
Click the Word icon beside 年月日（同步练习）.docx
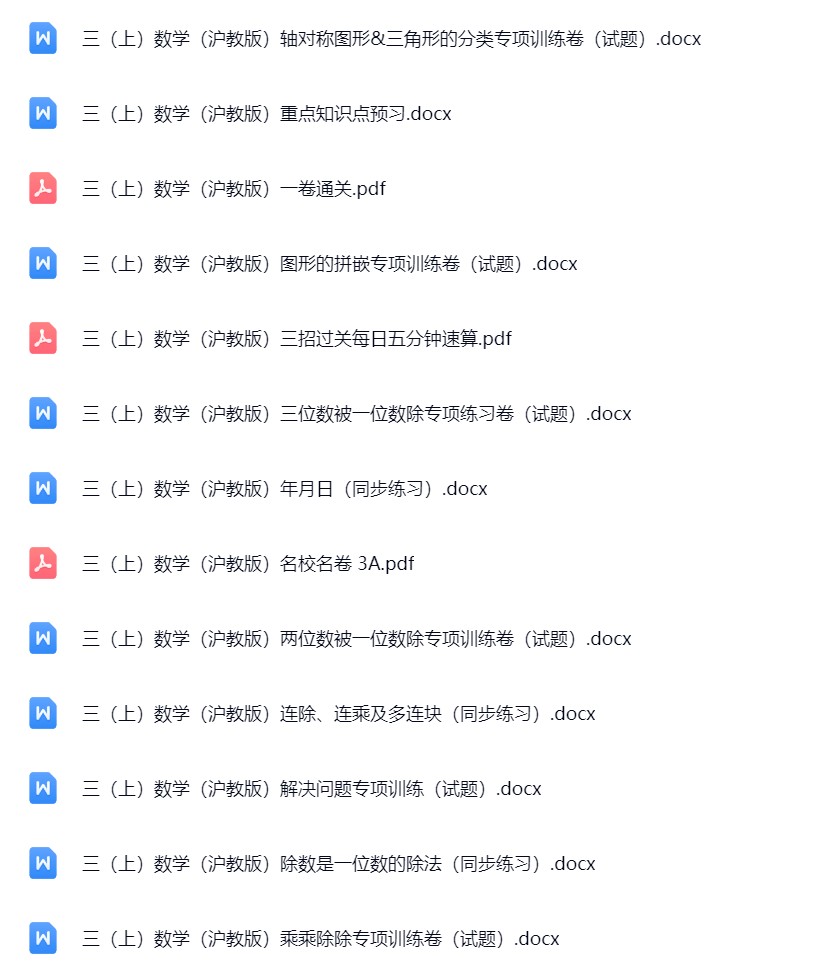click(41, 488)
